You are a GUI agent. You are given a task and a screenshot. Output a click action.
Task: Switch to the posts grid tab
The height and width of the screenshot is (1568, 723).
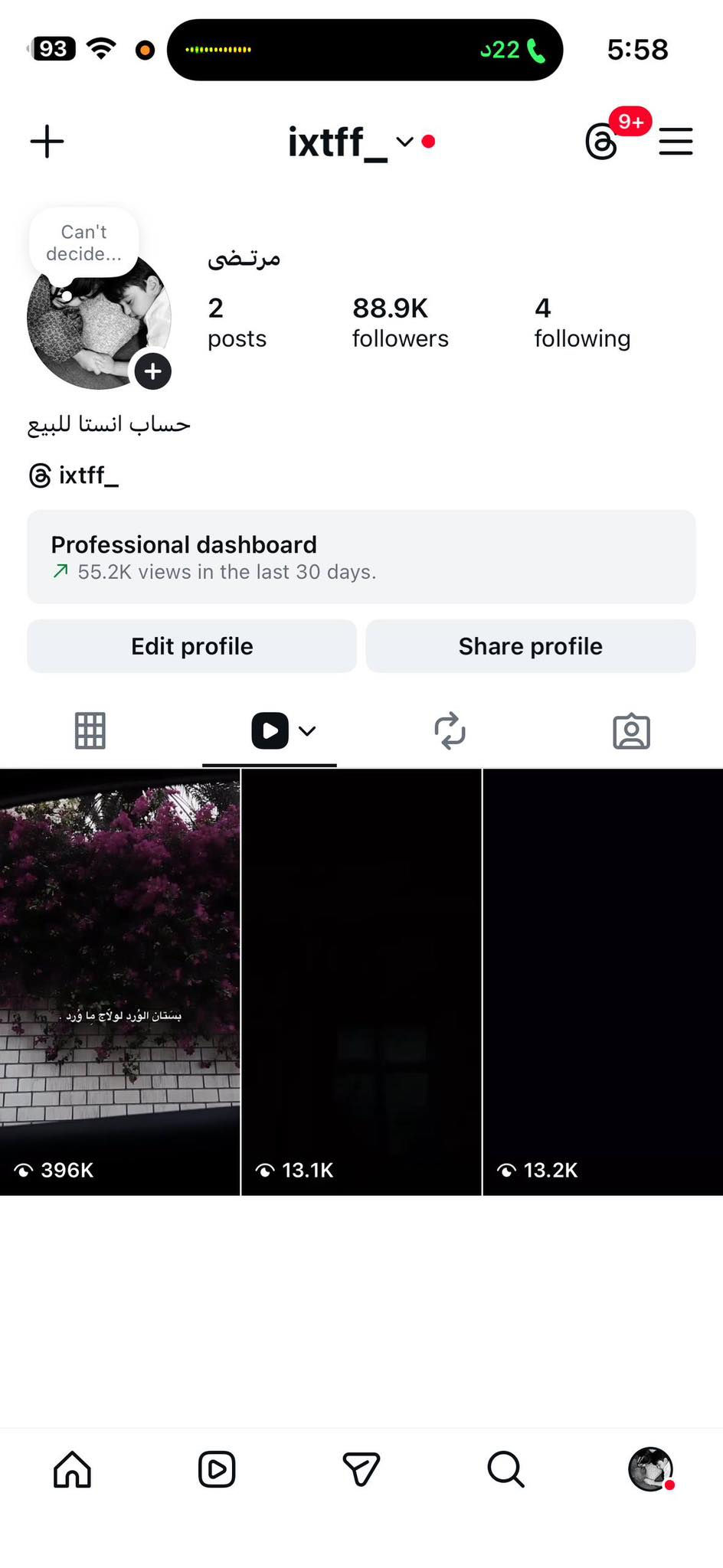[x=90, y=730]
